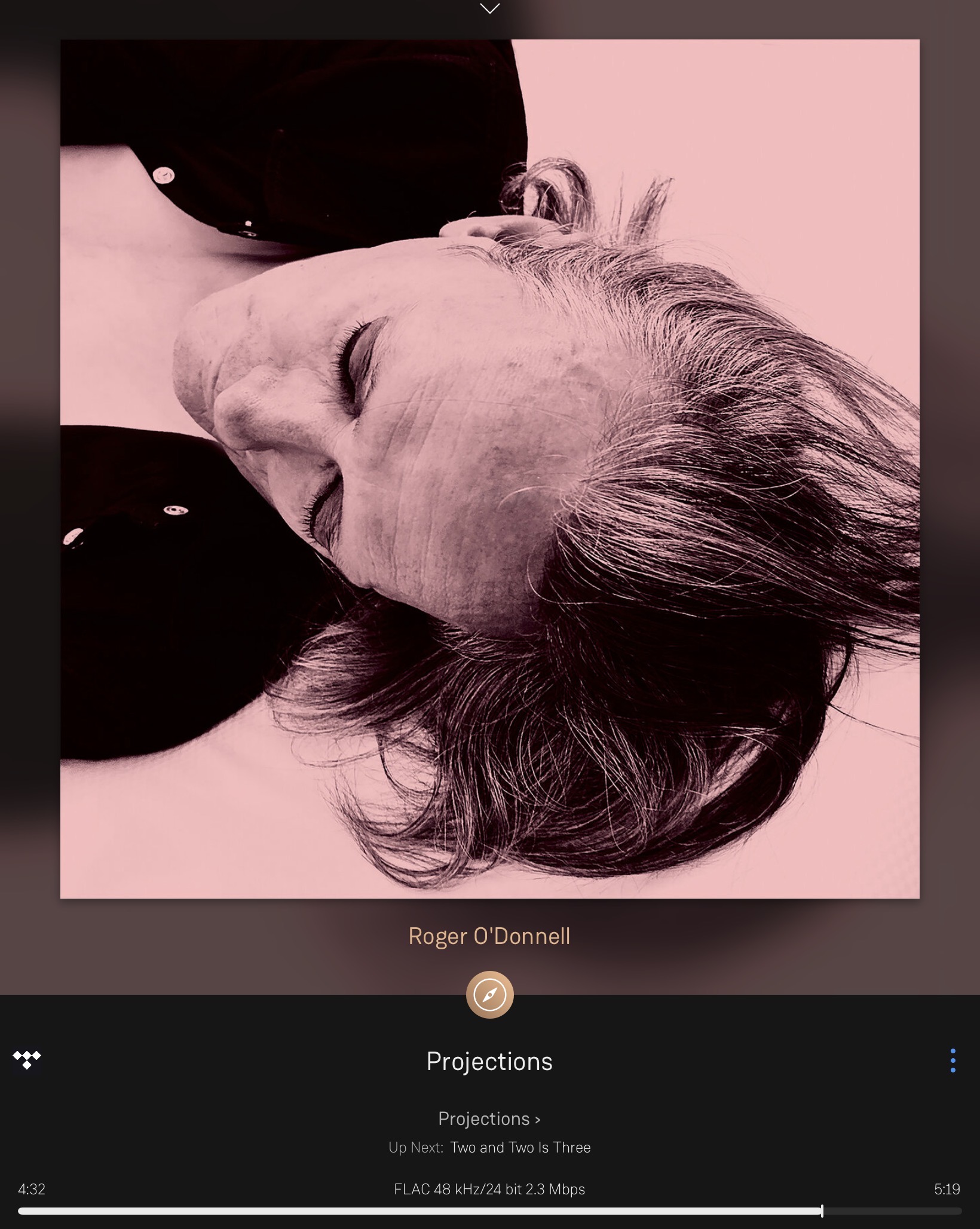
Task: Open artist Roger O'Donnell
Action: point(489,936)
